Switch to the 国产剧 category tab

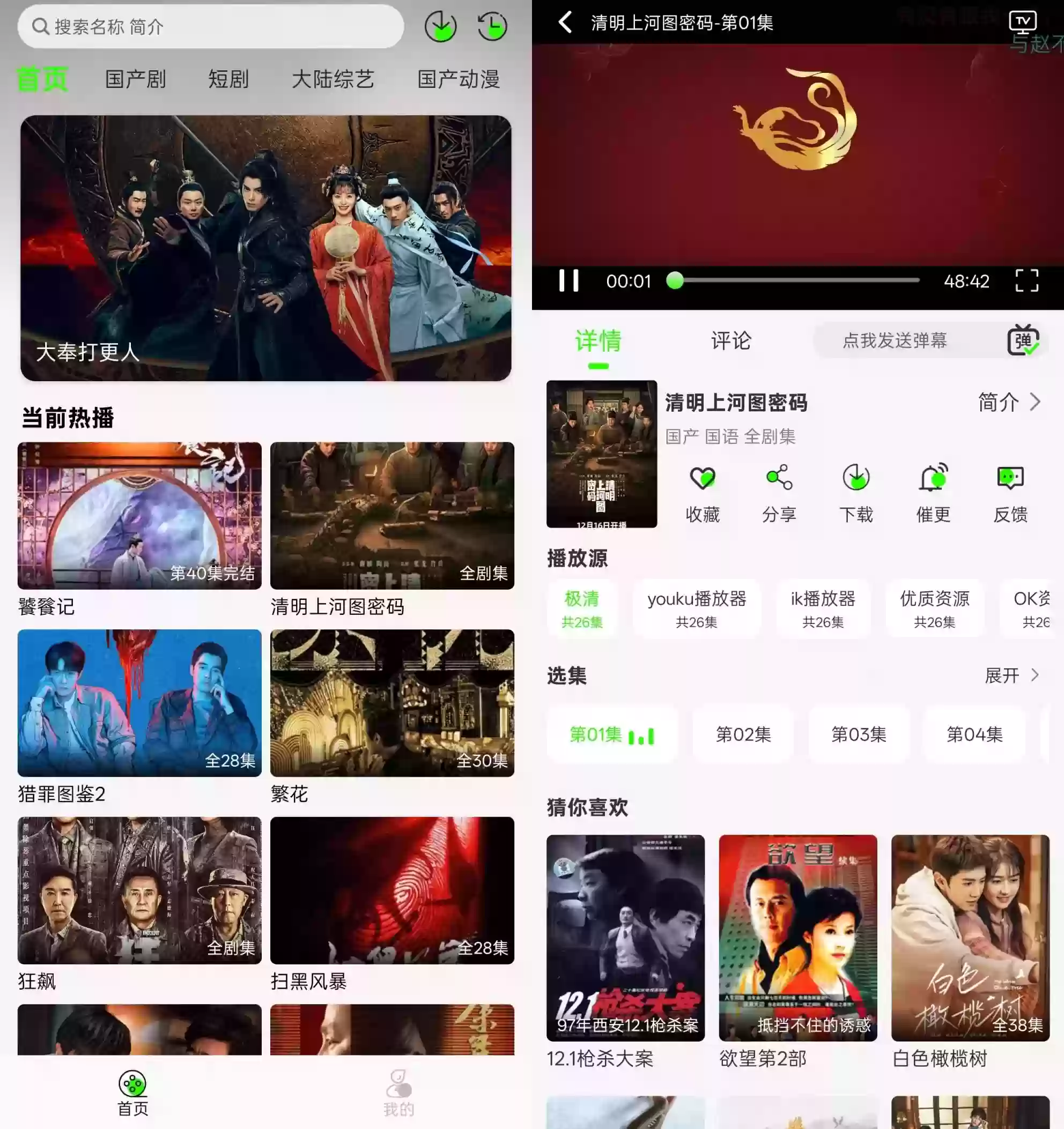[x=135, y=79]
